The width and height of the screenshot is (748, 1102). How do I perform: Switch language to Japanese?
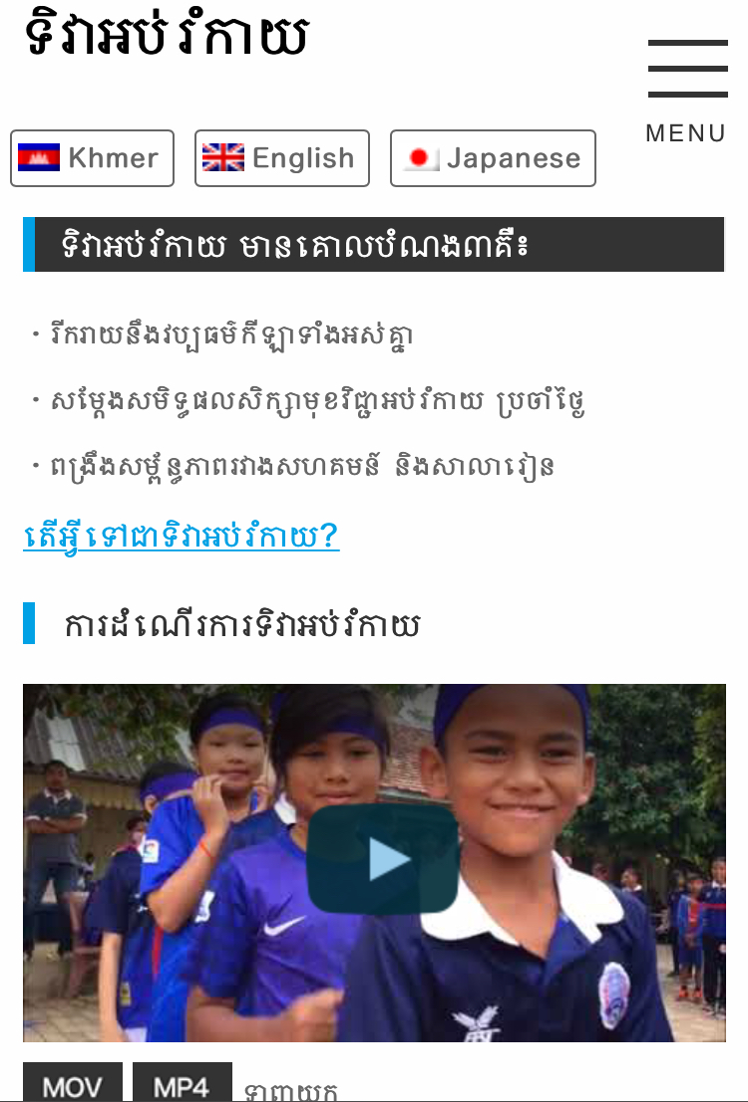click(493, 158)
